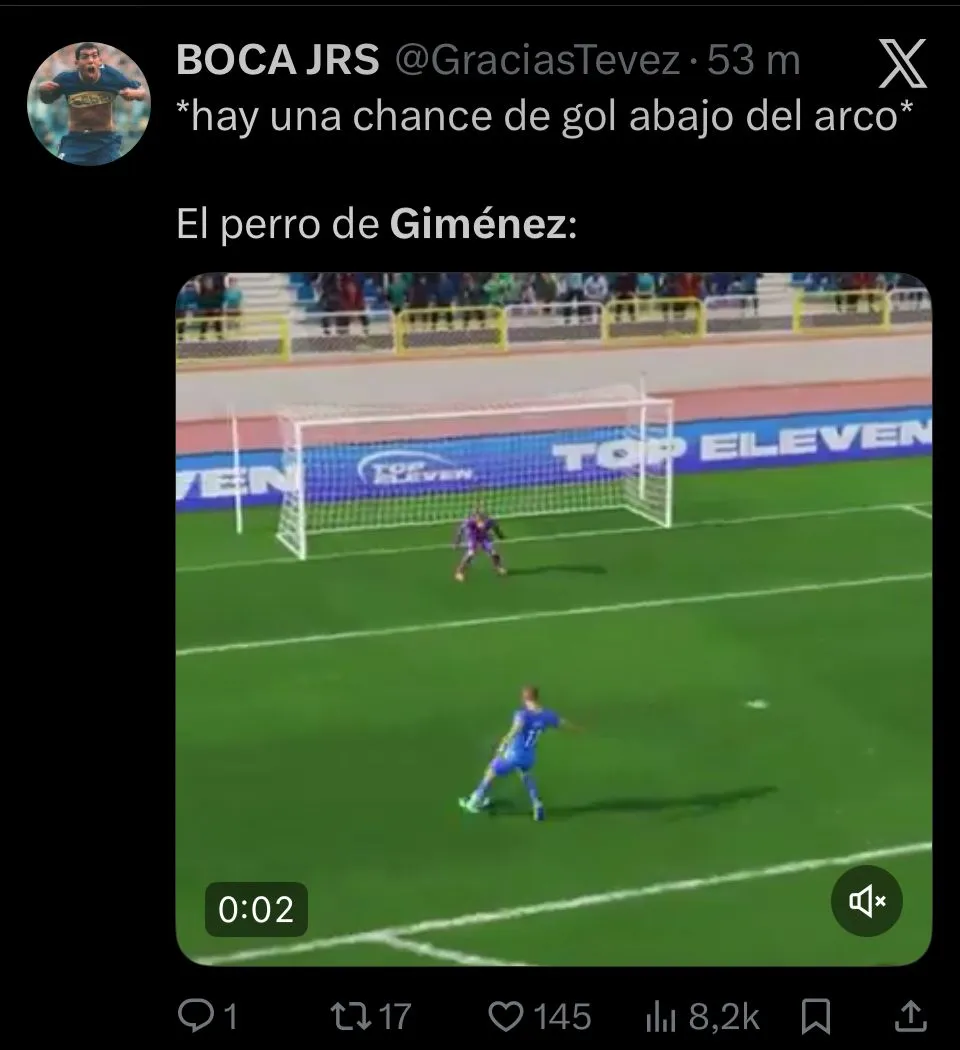The image size is (960, 1050).
Task: Open the reply icon with 1 comment
Action: pos(193,1017)
